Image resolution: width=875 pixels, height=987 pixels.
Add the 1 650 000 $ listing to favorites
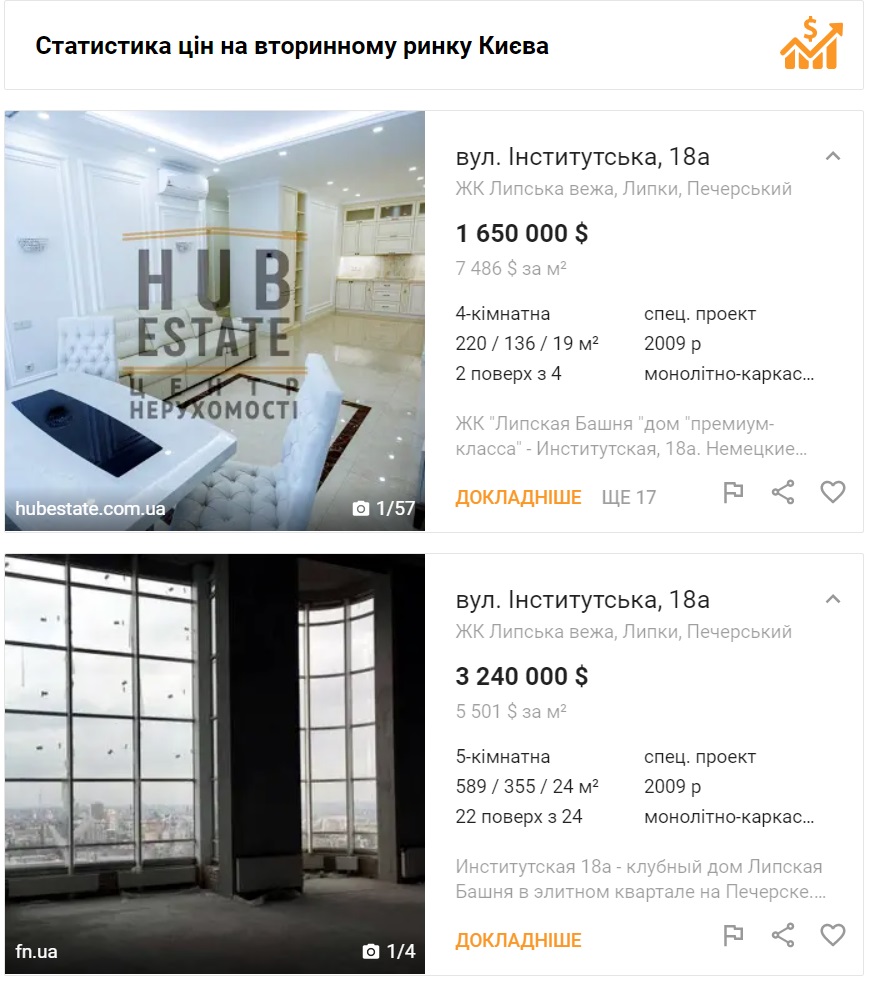(833, 493)
